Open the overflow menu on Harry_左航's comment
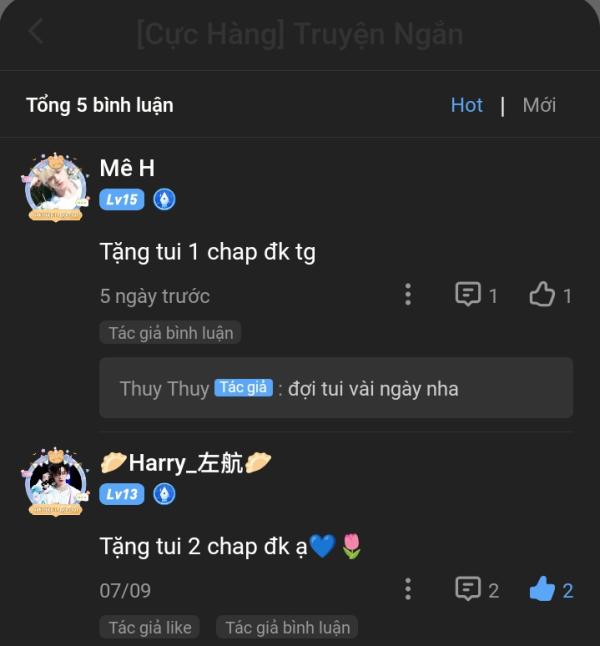Image resolution: width=600 pixels, height=646 pixels. pyautogui.click(x=408, y=589)
